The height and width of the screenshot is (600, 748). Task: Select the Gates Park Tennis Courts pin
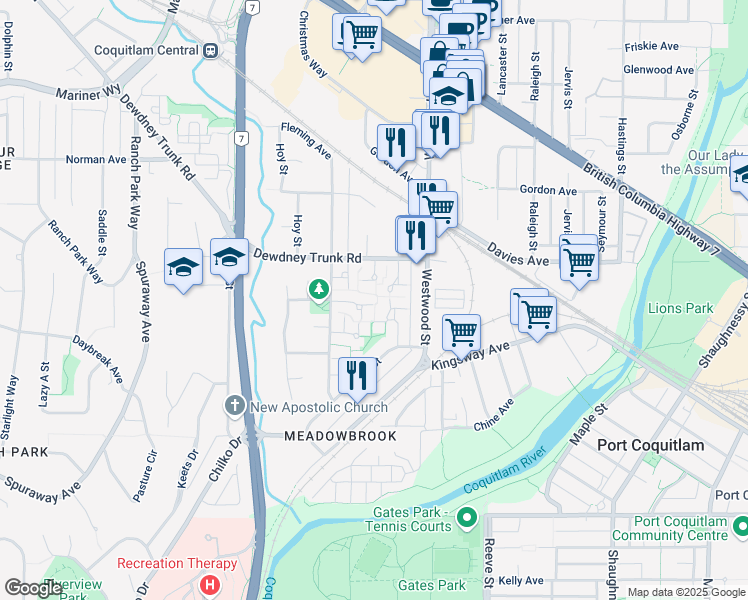(467, 518)
